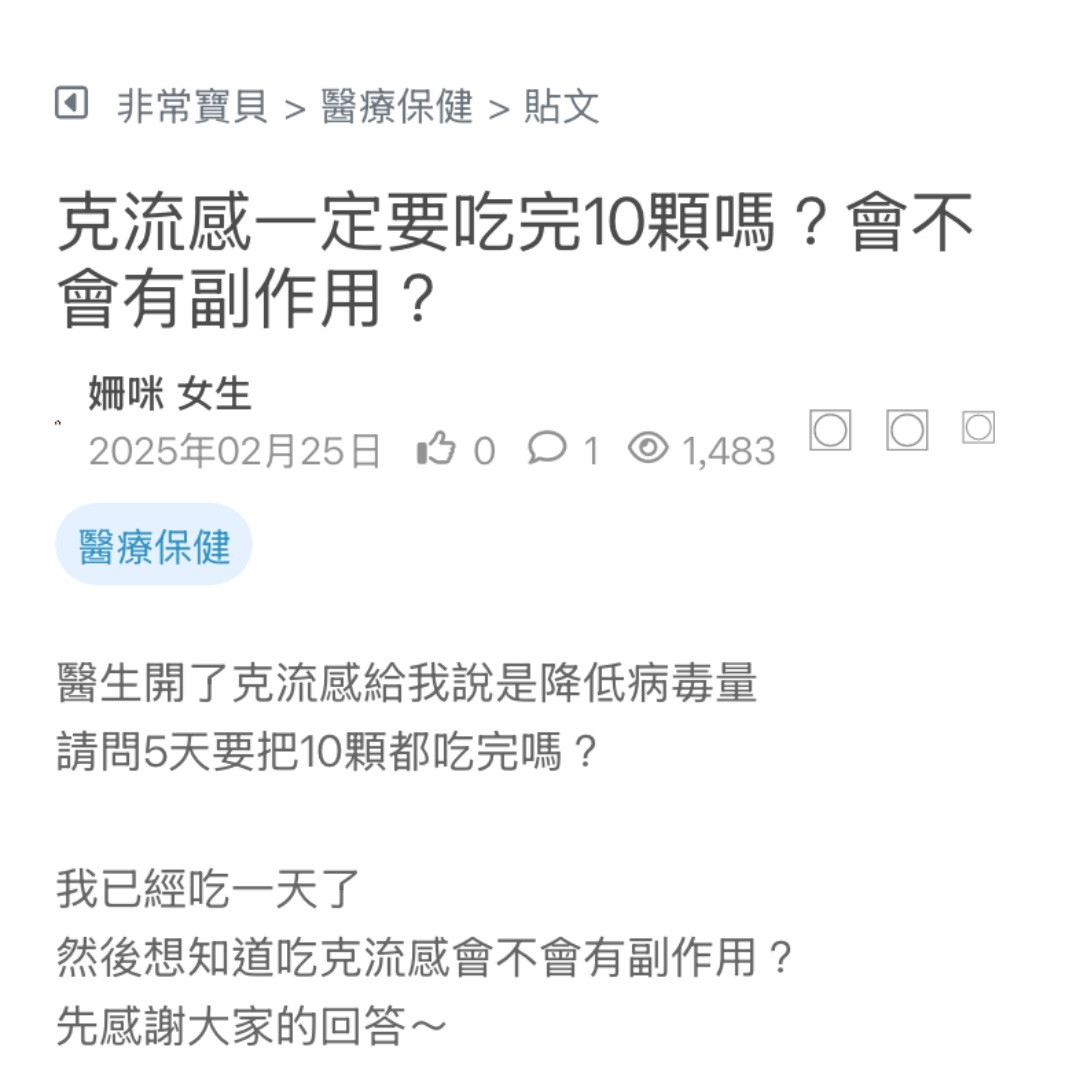Go to 醫療保健 in the breadcrumb
Image resolution: width=1080 pixels, height=1080 pixels.
click(x=396, y=106)
